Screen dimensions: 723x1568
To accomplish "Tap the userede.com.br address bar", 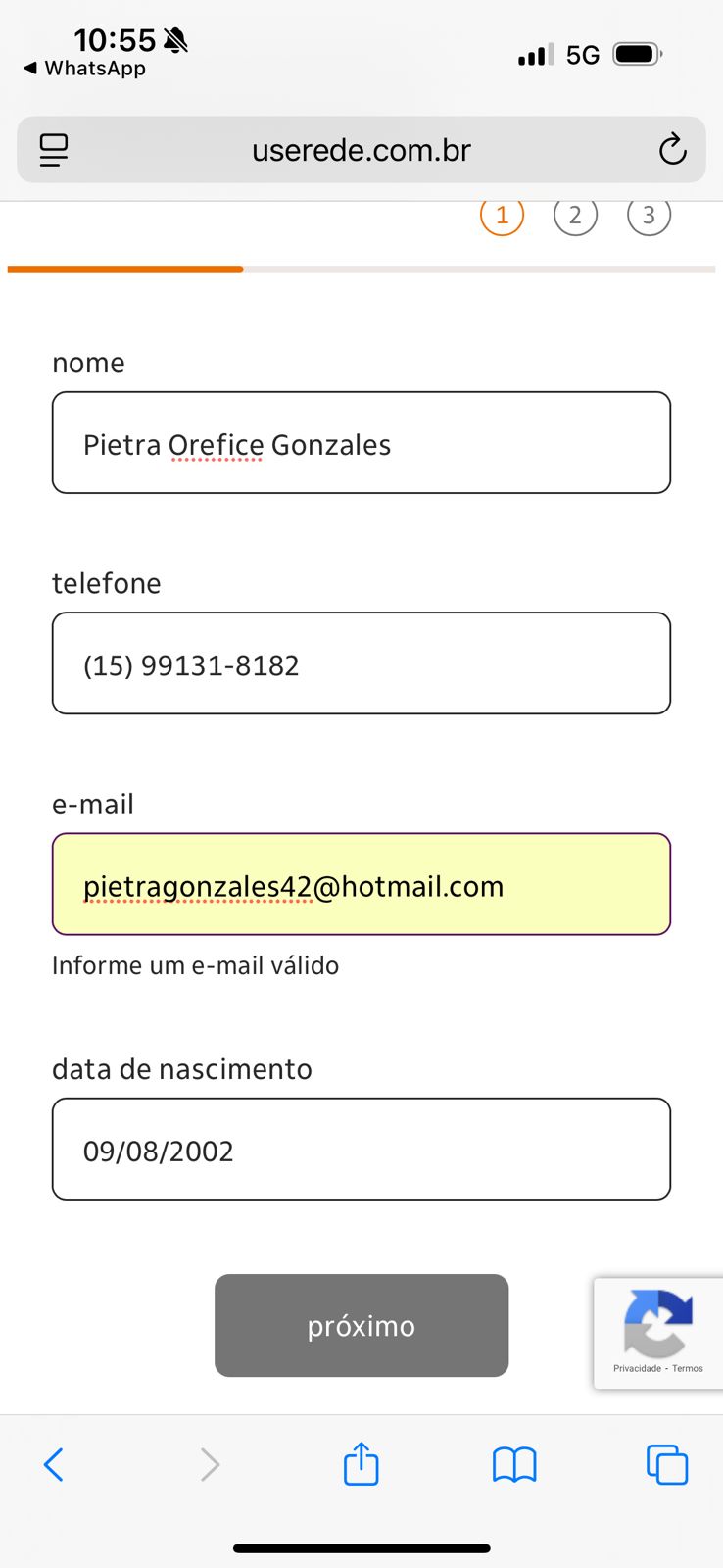I will [361, 150].
